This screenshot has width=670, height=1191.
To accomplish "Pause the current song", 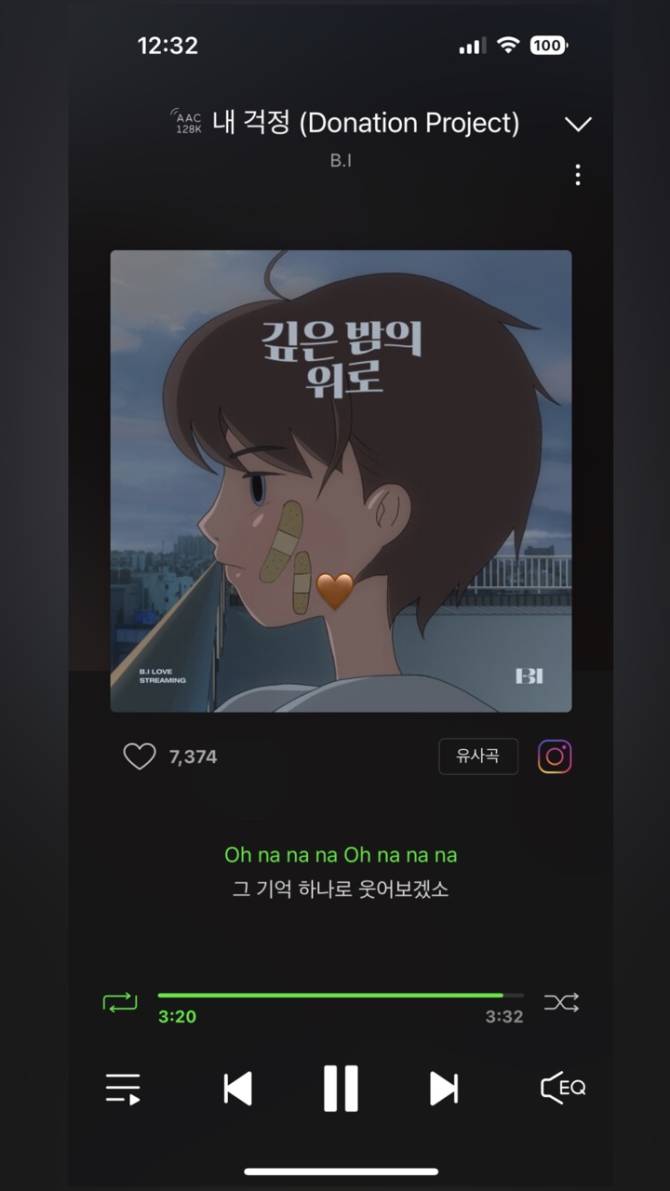I will [x=340, y=1088].
